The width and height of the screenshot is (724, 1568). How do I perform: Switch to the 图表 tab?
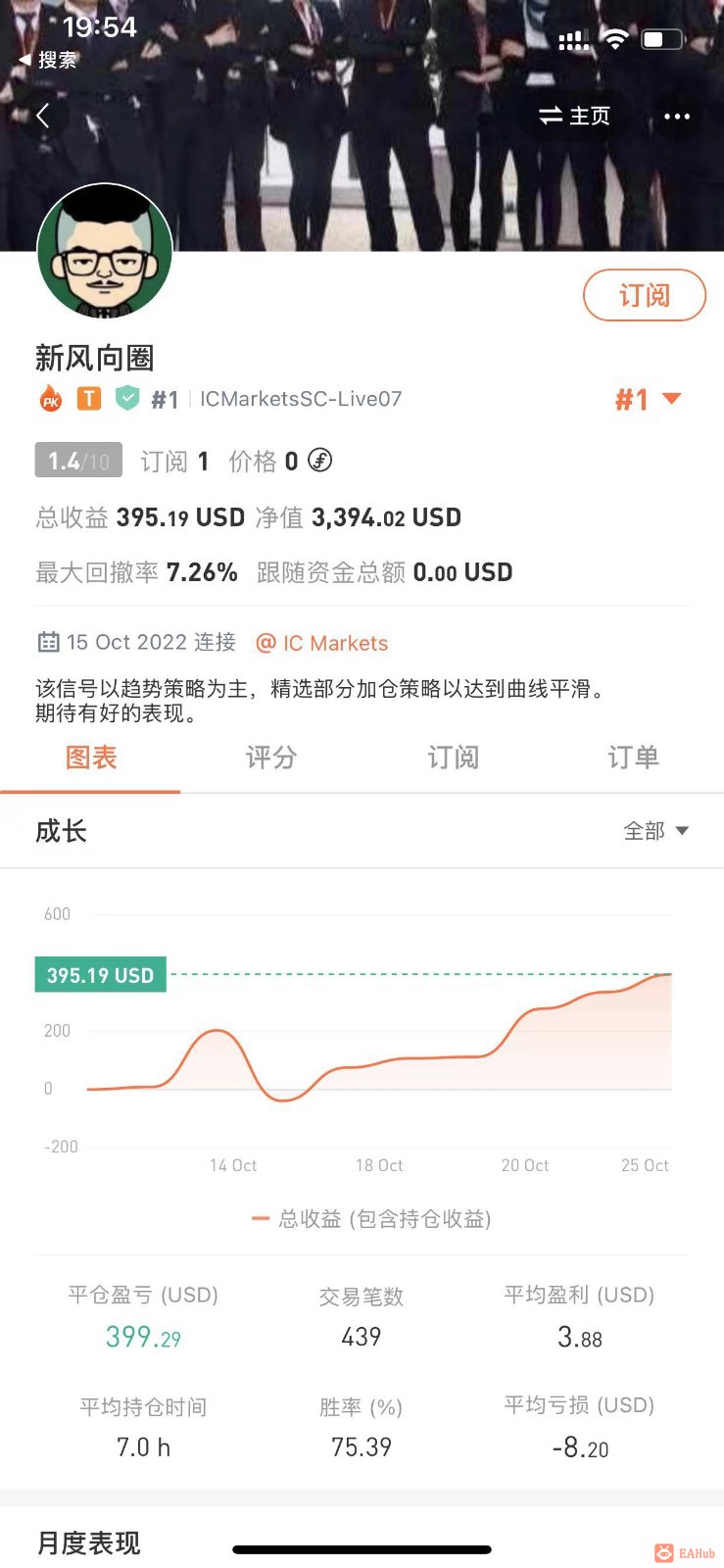point(91,758)
